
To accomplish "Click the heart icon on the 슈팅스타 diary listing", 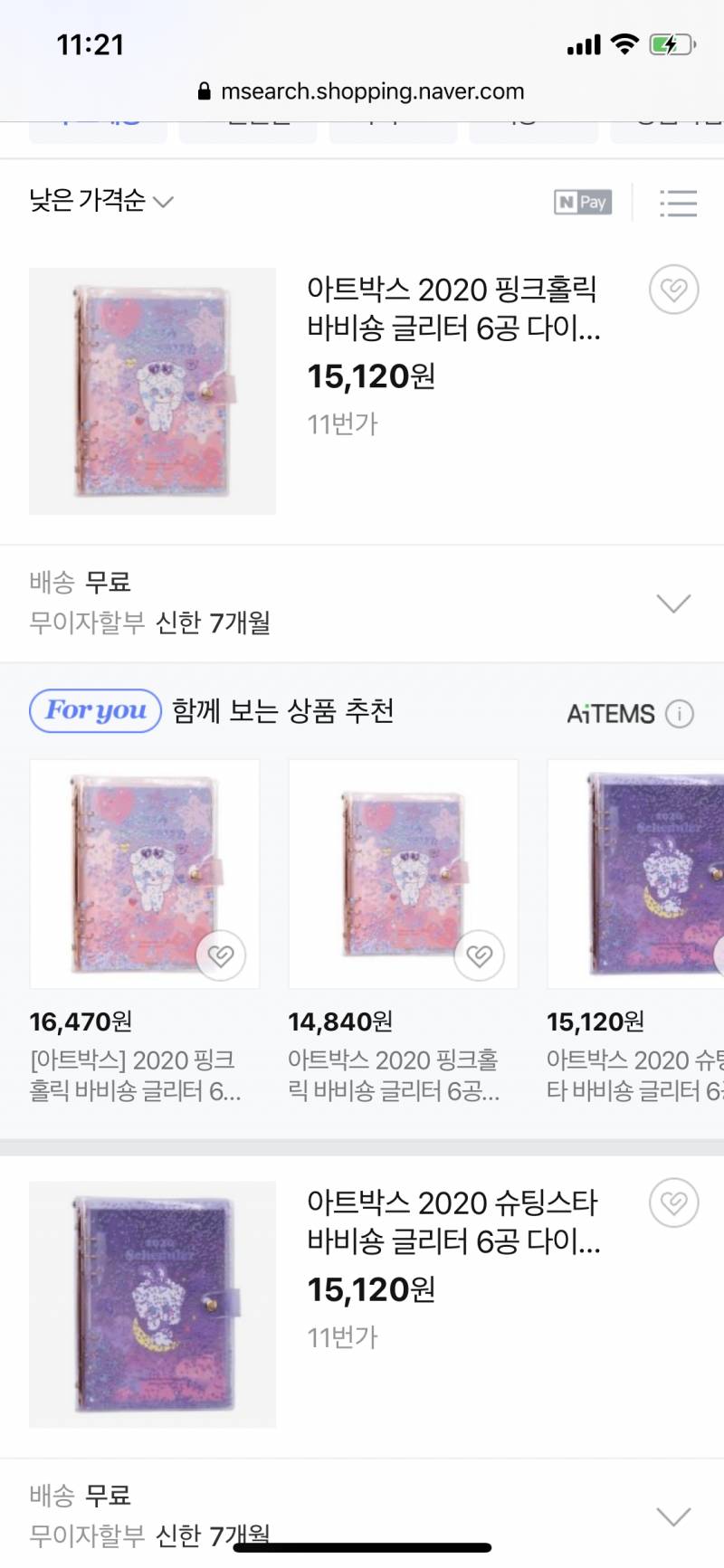I will 673,1203.
